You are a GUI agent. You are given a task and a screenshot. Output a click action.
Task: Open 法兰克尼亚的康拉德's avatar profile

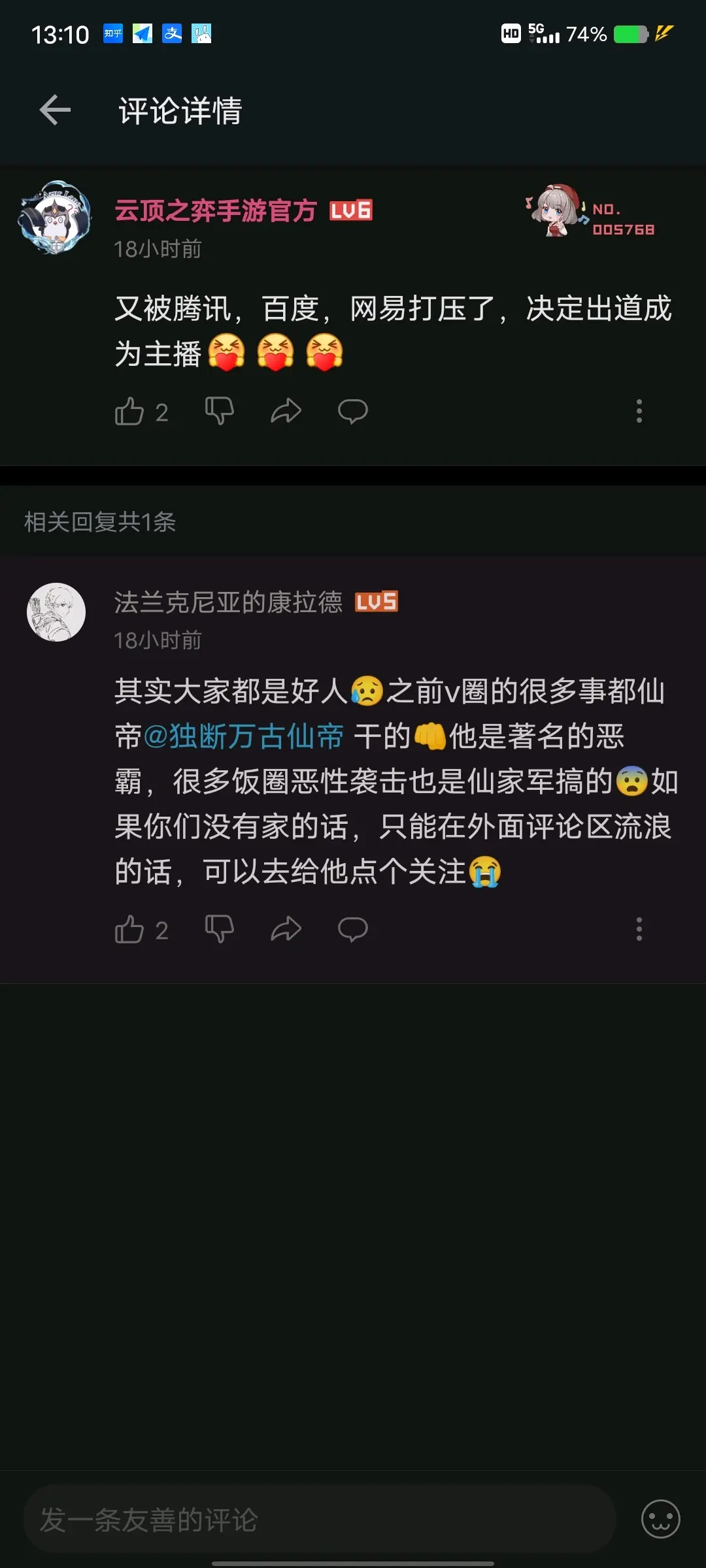tap(56, 612)
